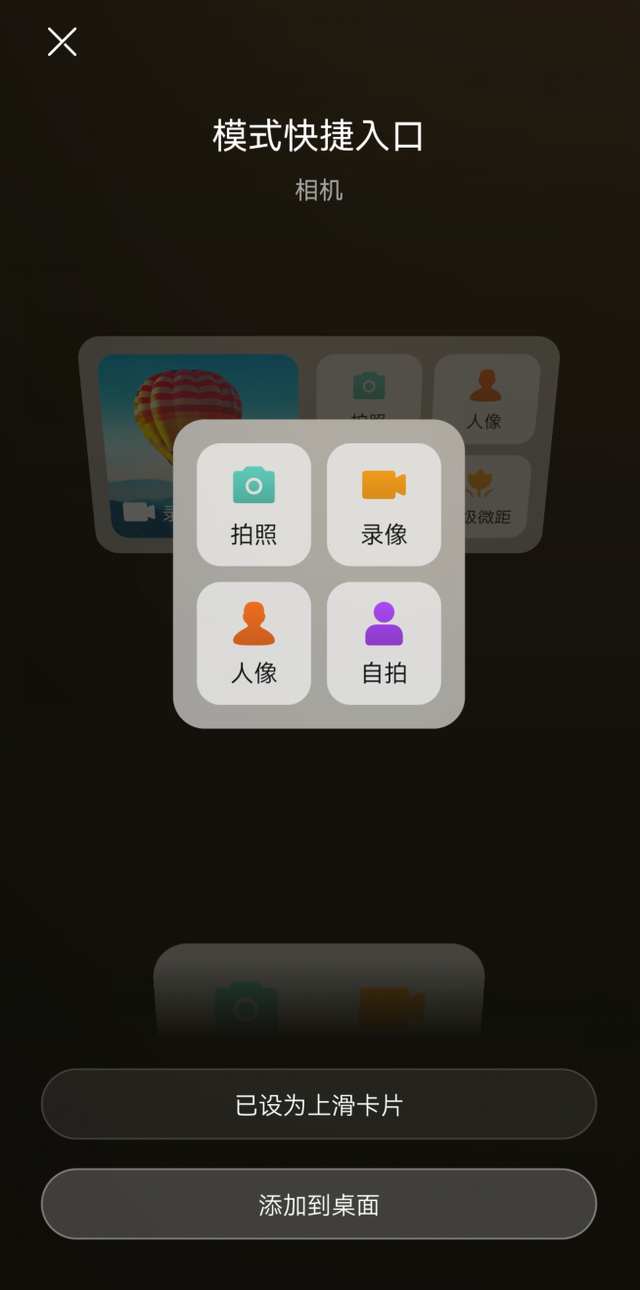Select the 录像 tile in the widget preview

tap(384, 505)
